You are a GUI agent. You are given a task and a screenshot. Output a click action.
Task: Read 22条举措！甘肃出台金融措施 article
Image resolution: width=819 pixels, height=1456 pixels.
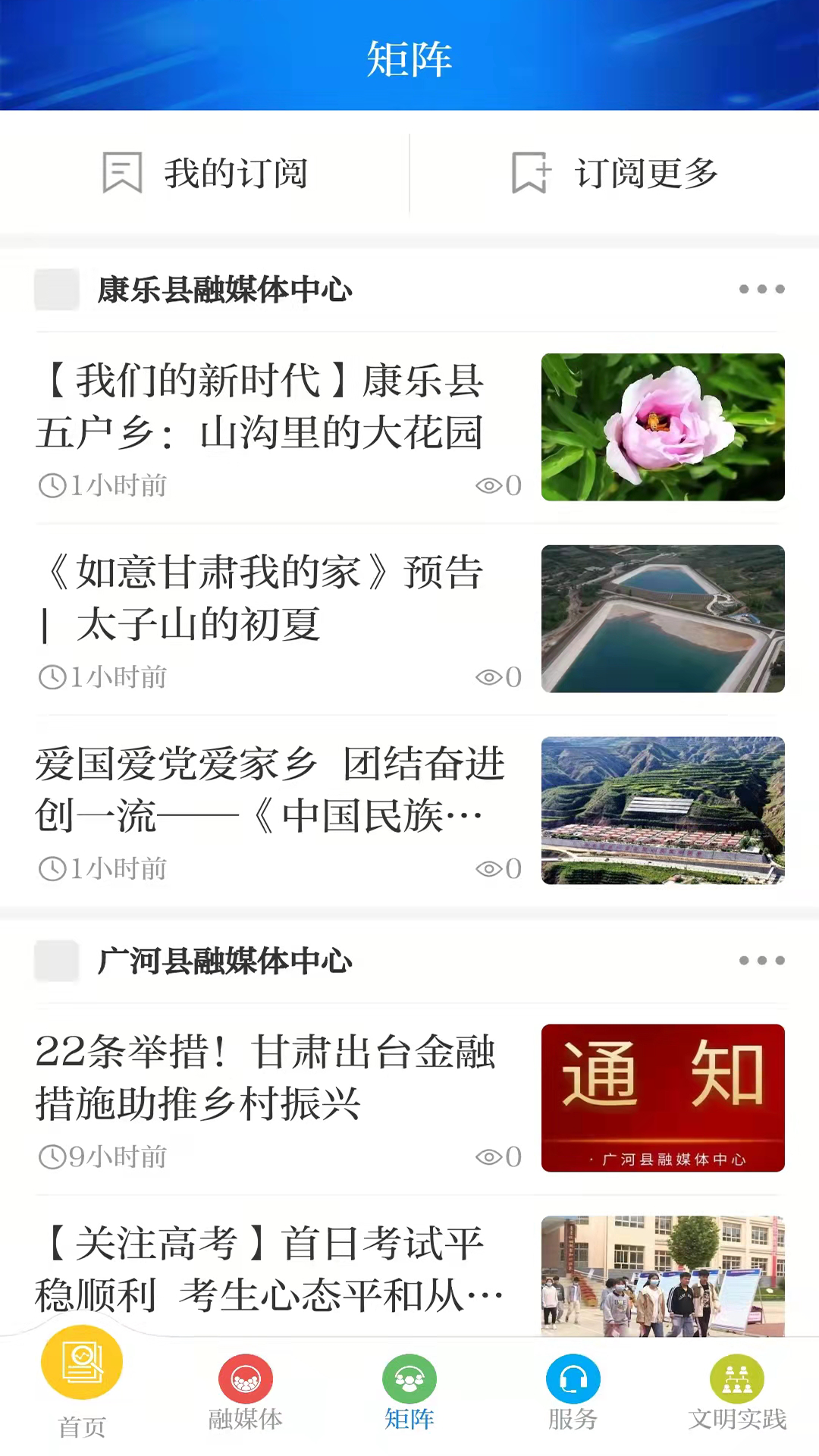265,1078
